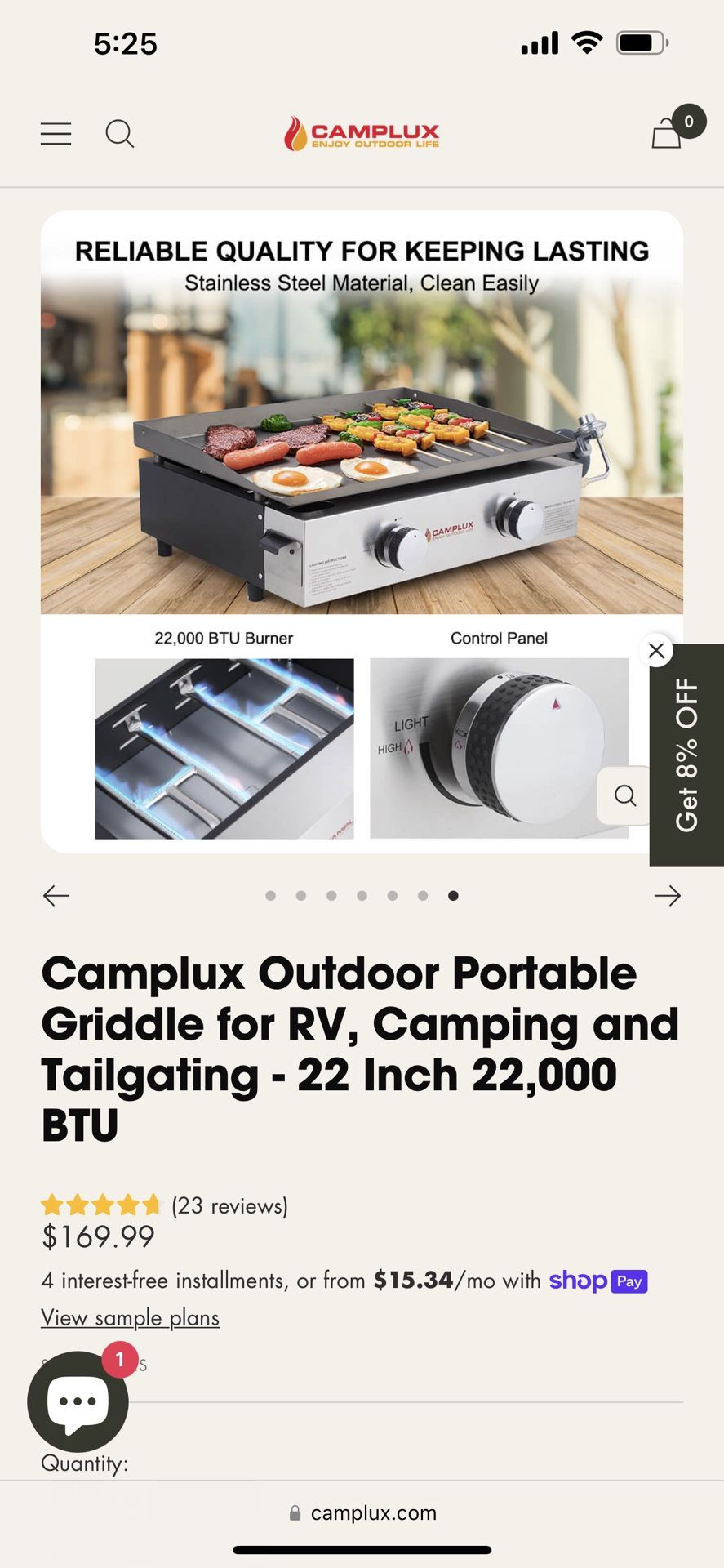Image resolution: width=724 pixels, height=1568 pixels.
Task: Open the 23 reviews link
Action: (x=229, y=1205)
